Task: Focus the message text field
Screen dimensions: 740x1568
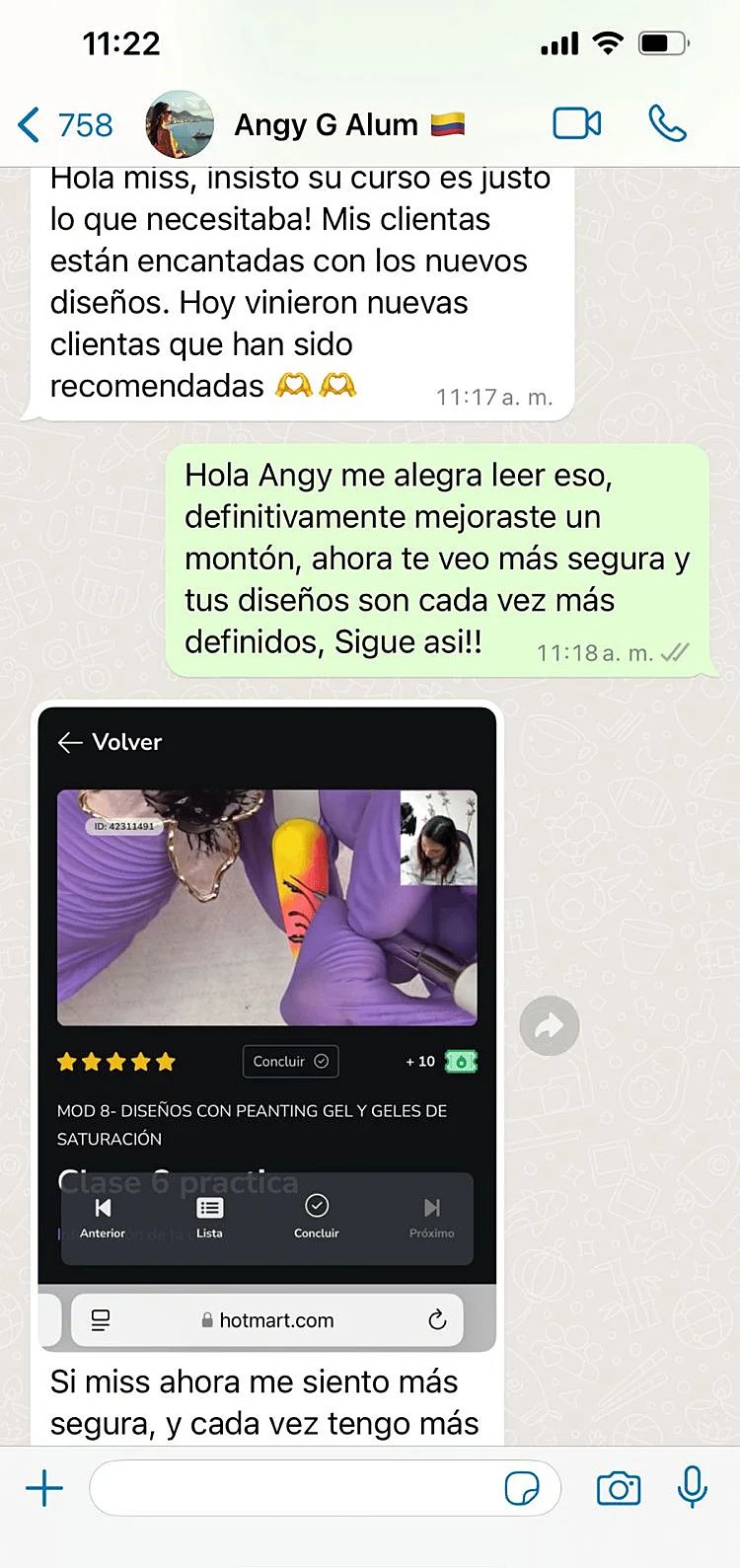Action: (296, 1488)
